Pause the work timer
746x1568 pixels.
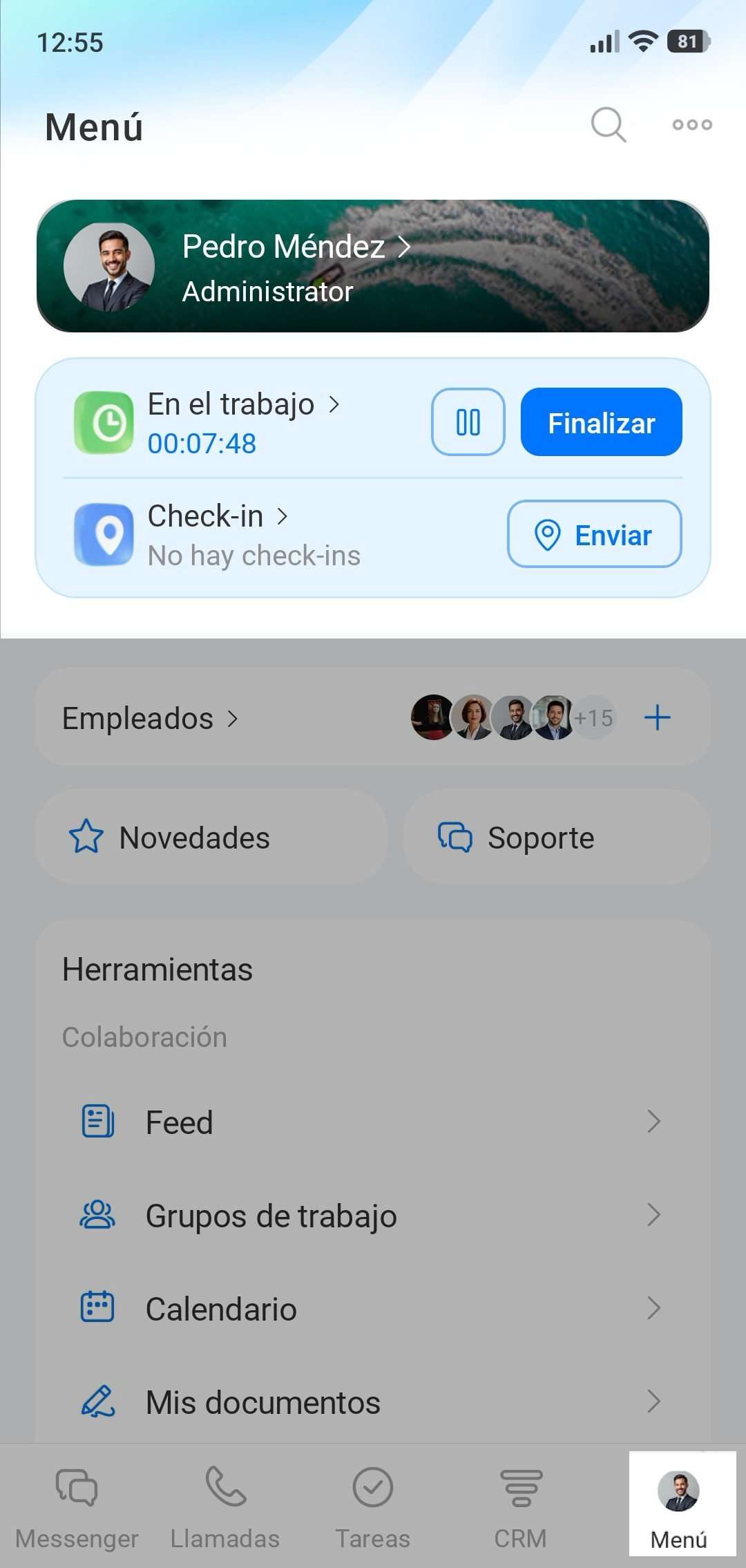468,422
